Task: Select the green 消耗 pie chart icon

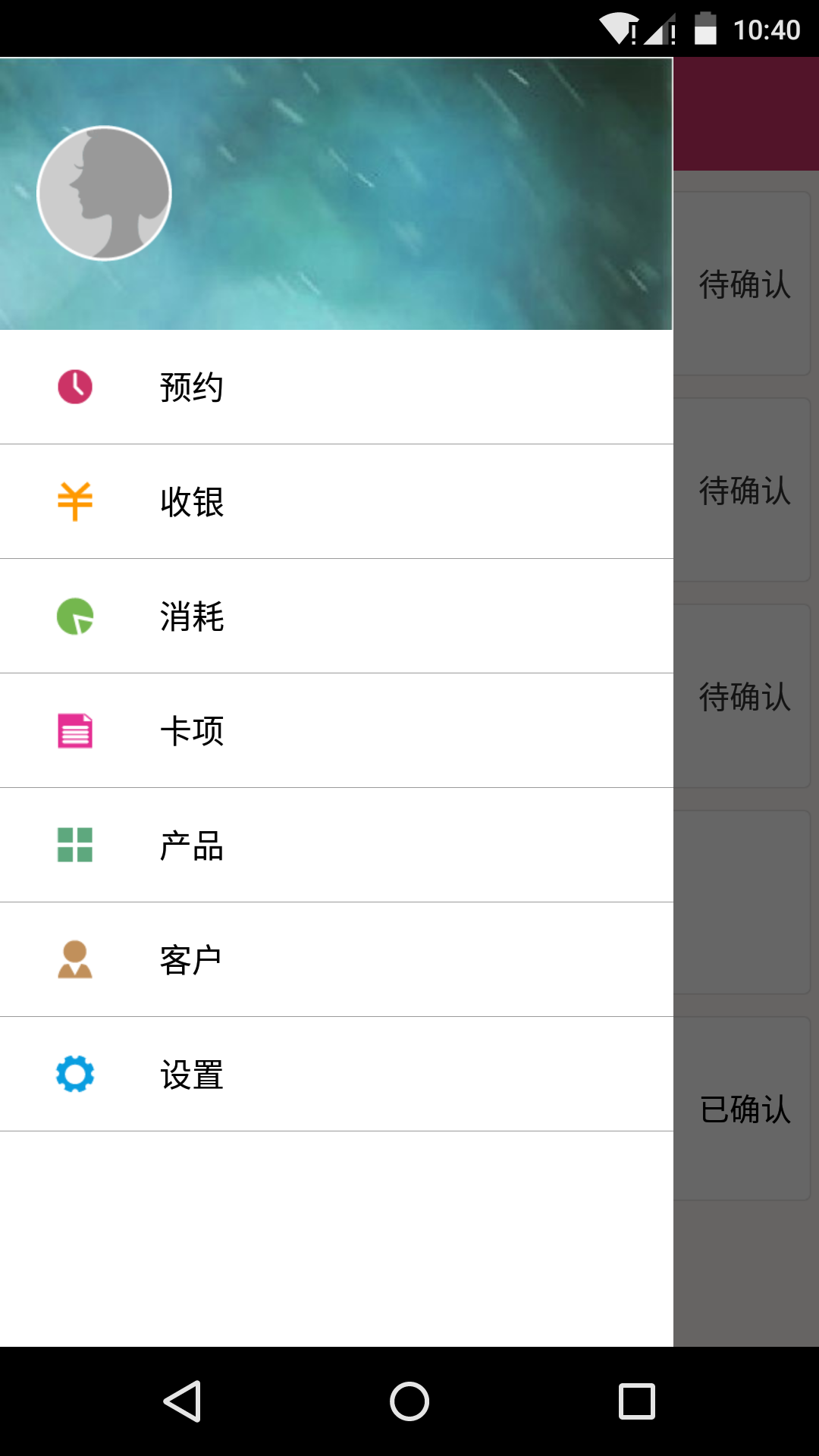Action: click(74, 616)
